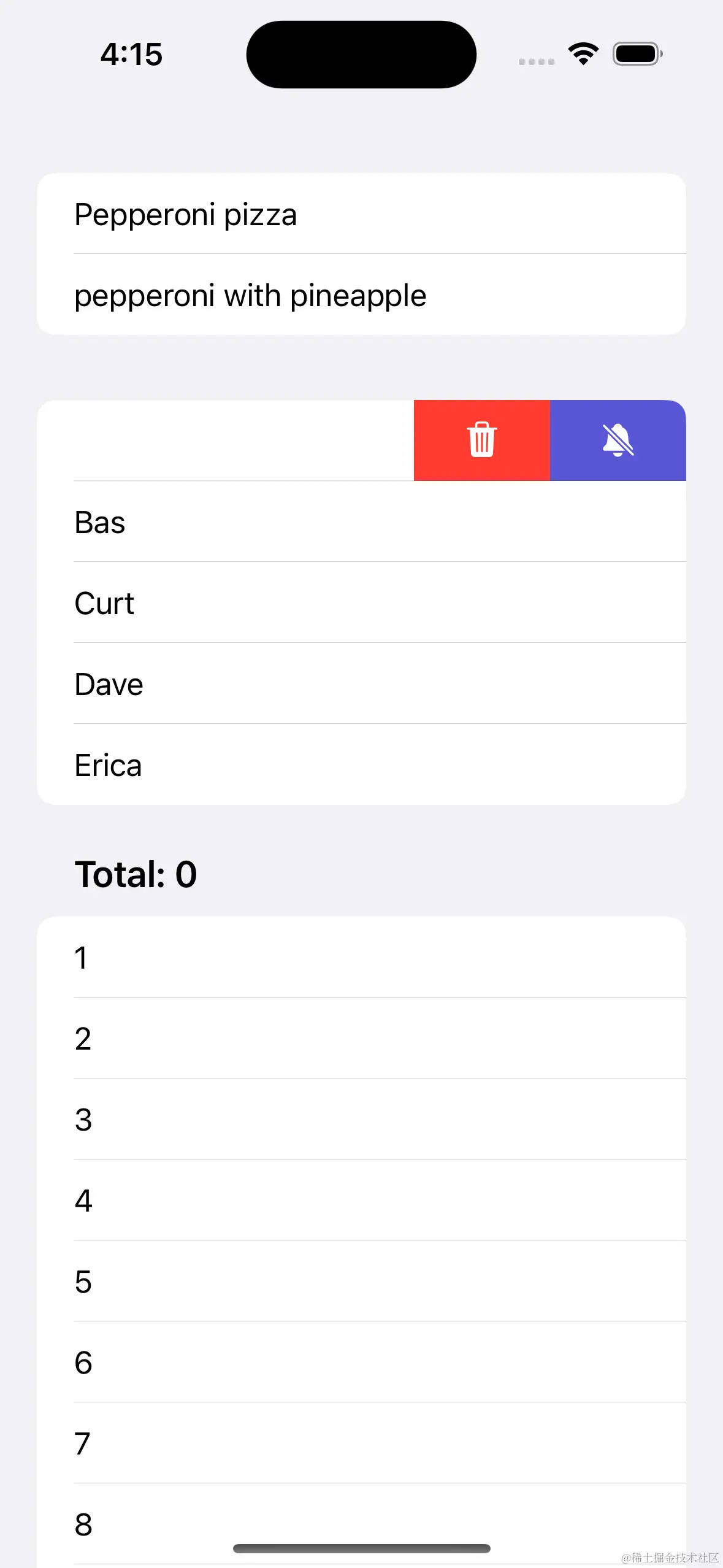723x1568 pixels.
Task: Choose the pepperoni with pineapple row
Action: (x=361, y=295)
